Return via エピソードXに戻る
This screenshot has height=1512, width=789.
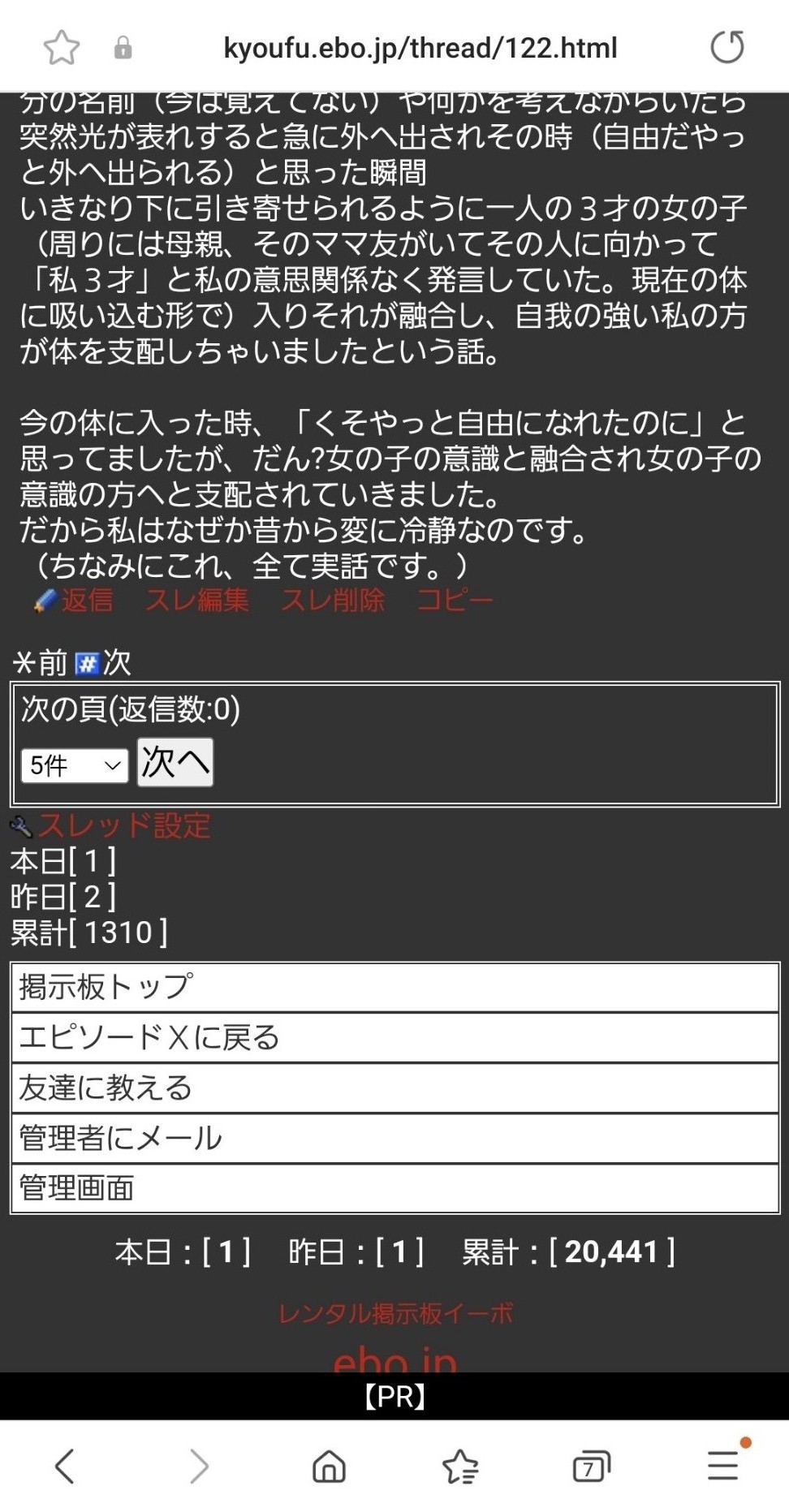pyautogui.click(x=394, y=1037)
